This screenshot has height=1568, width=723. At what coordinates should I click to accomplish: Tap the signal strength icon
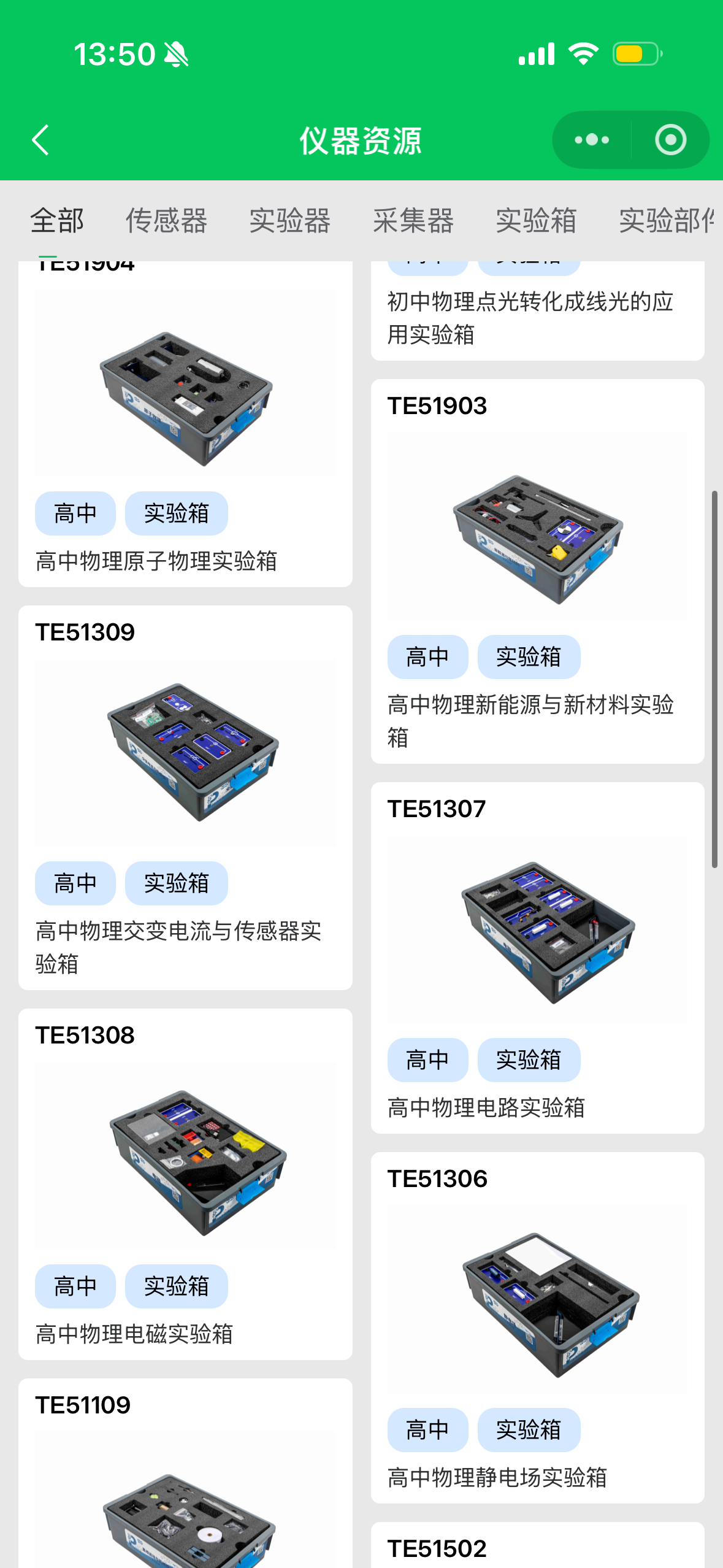point(535,54)
